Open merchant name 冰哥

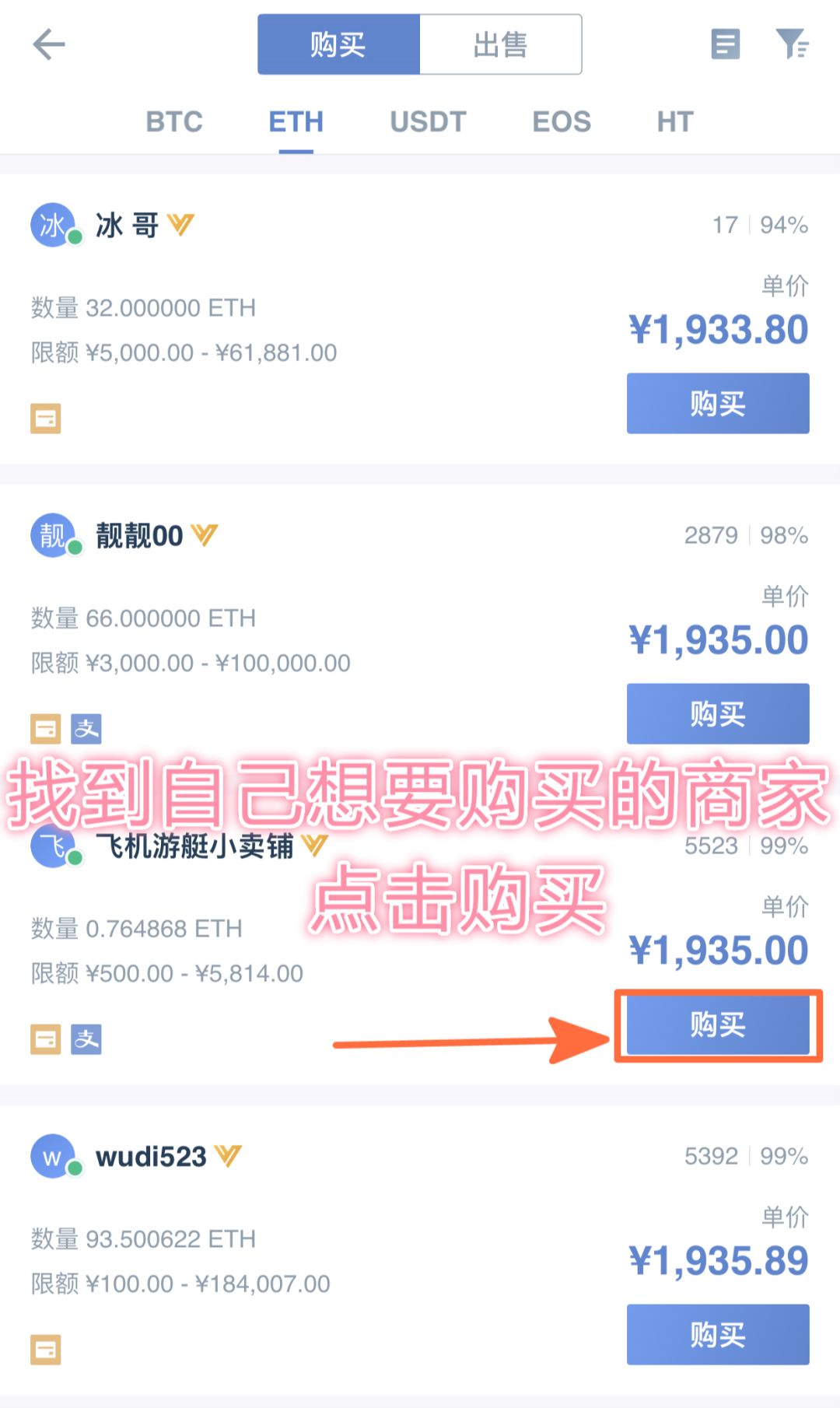(127, 225)
